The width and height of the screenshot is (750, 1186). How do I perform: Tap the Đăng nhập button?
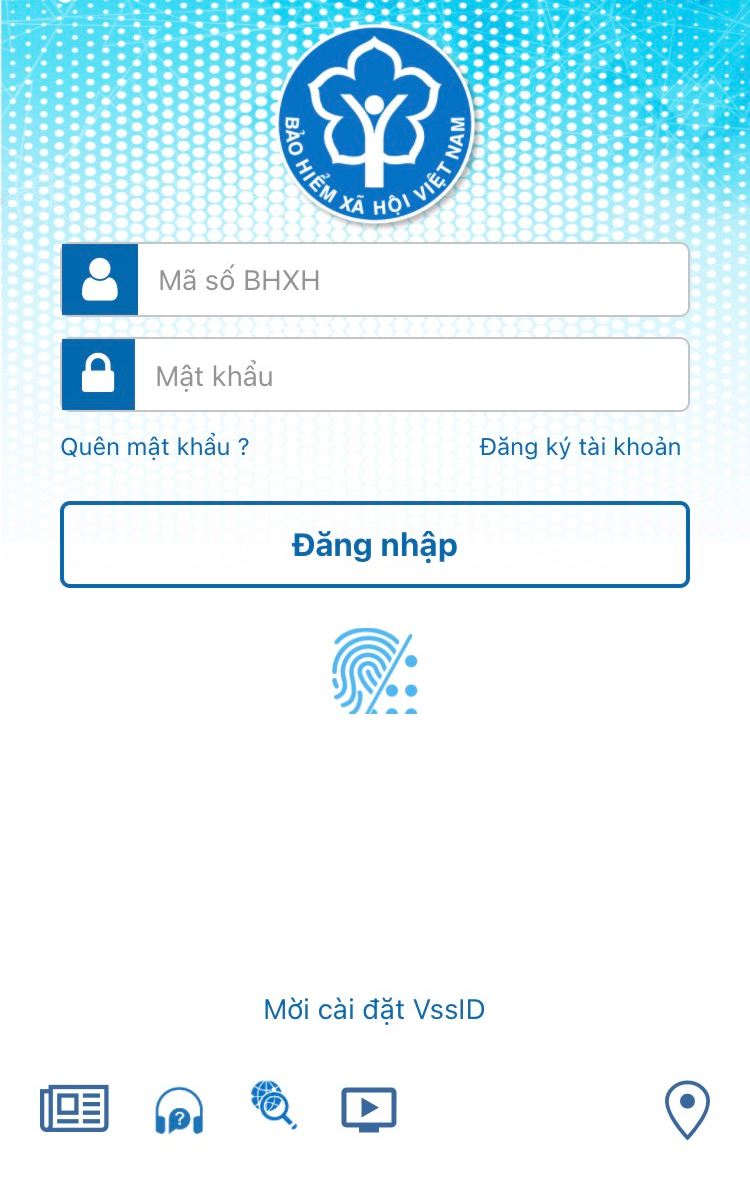[x=375, y=545]
